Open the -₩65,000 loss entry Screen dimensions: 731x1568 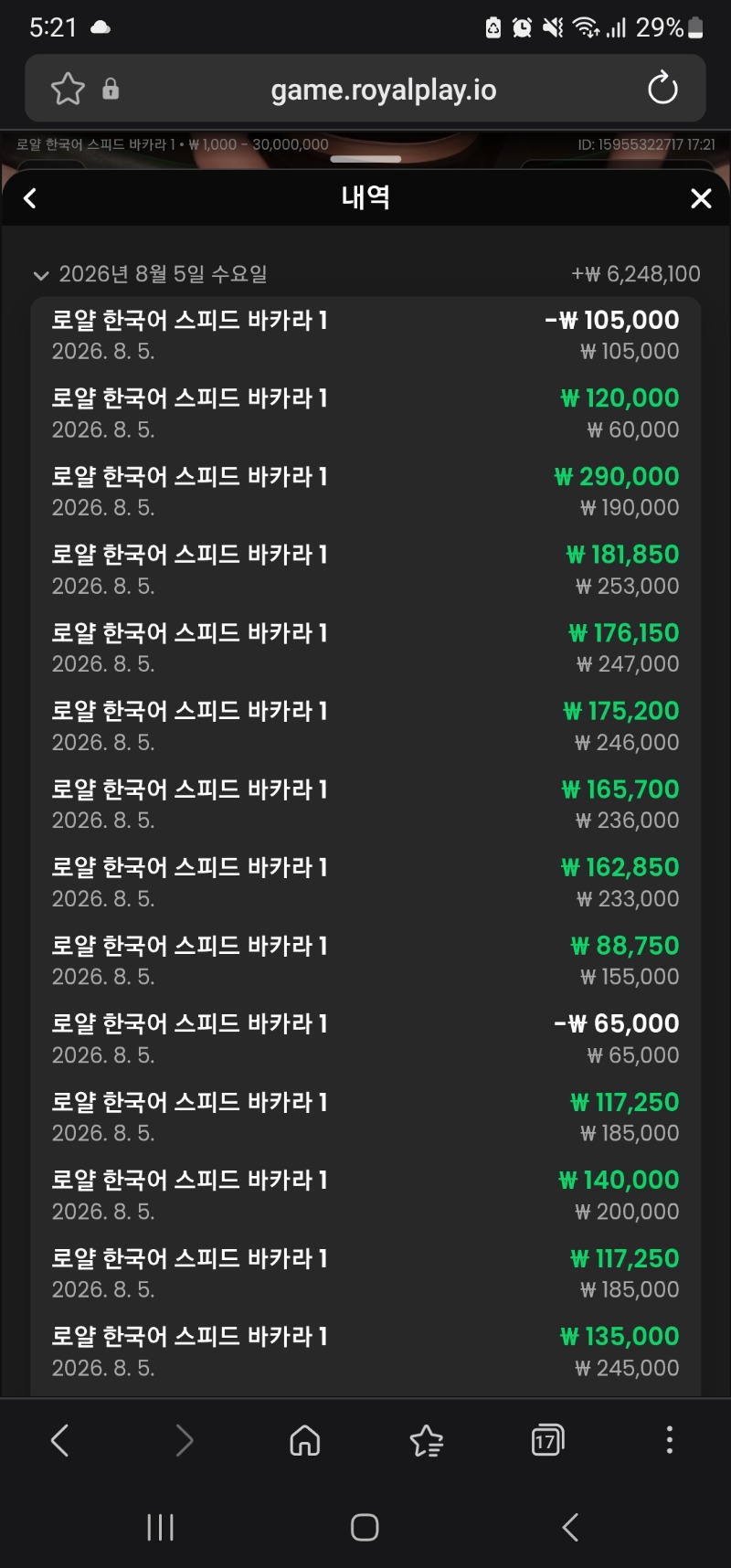(x=365, y=1039)
